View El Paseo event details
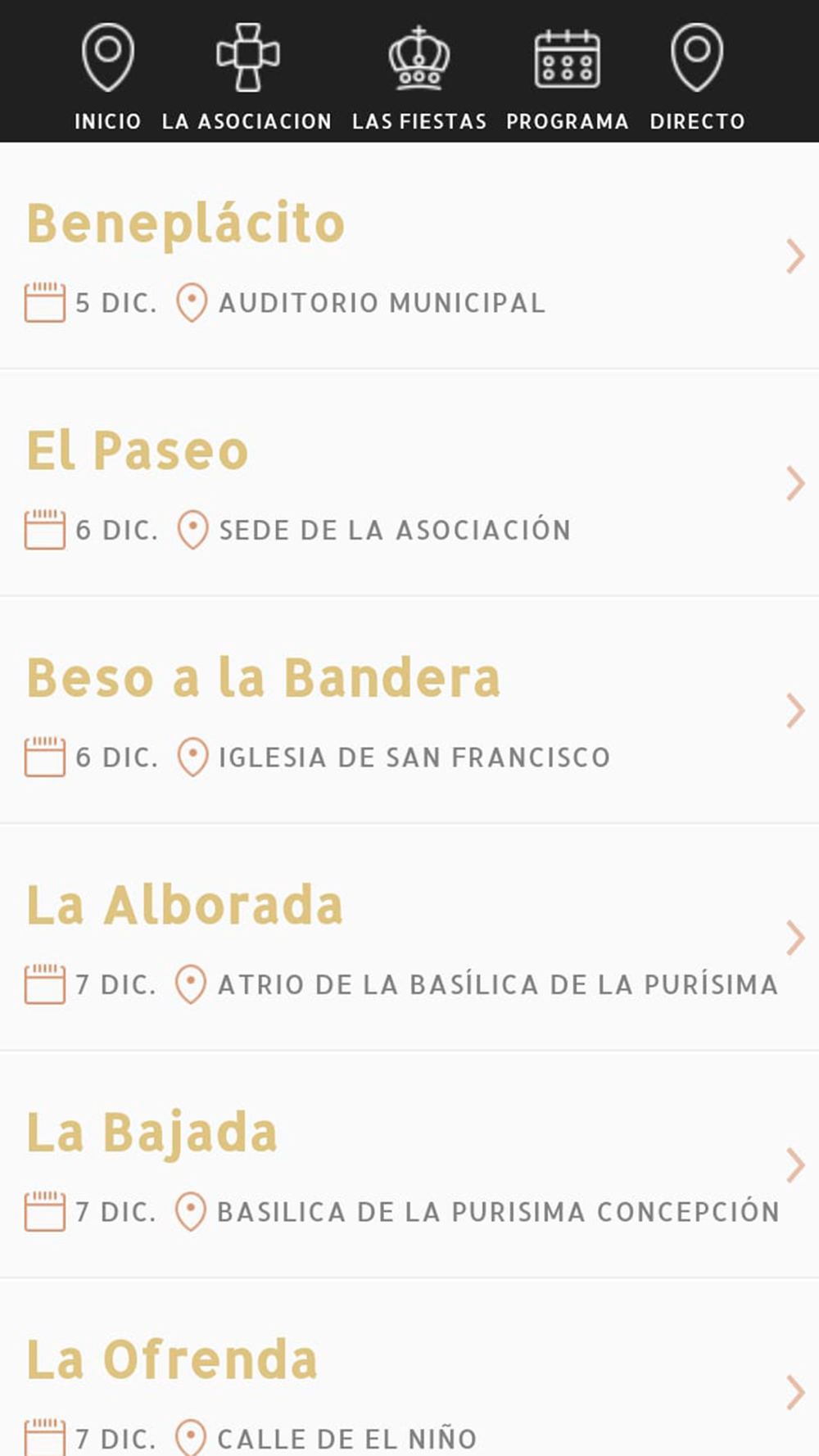Screen dimensions: 819x1456 point(409,483)
